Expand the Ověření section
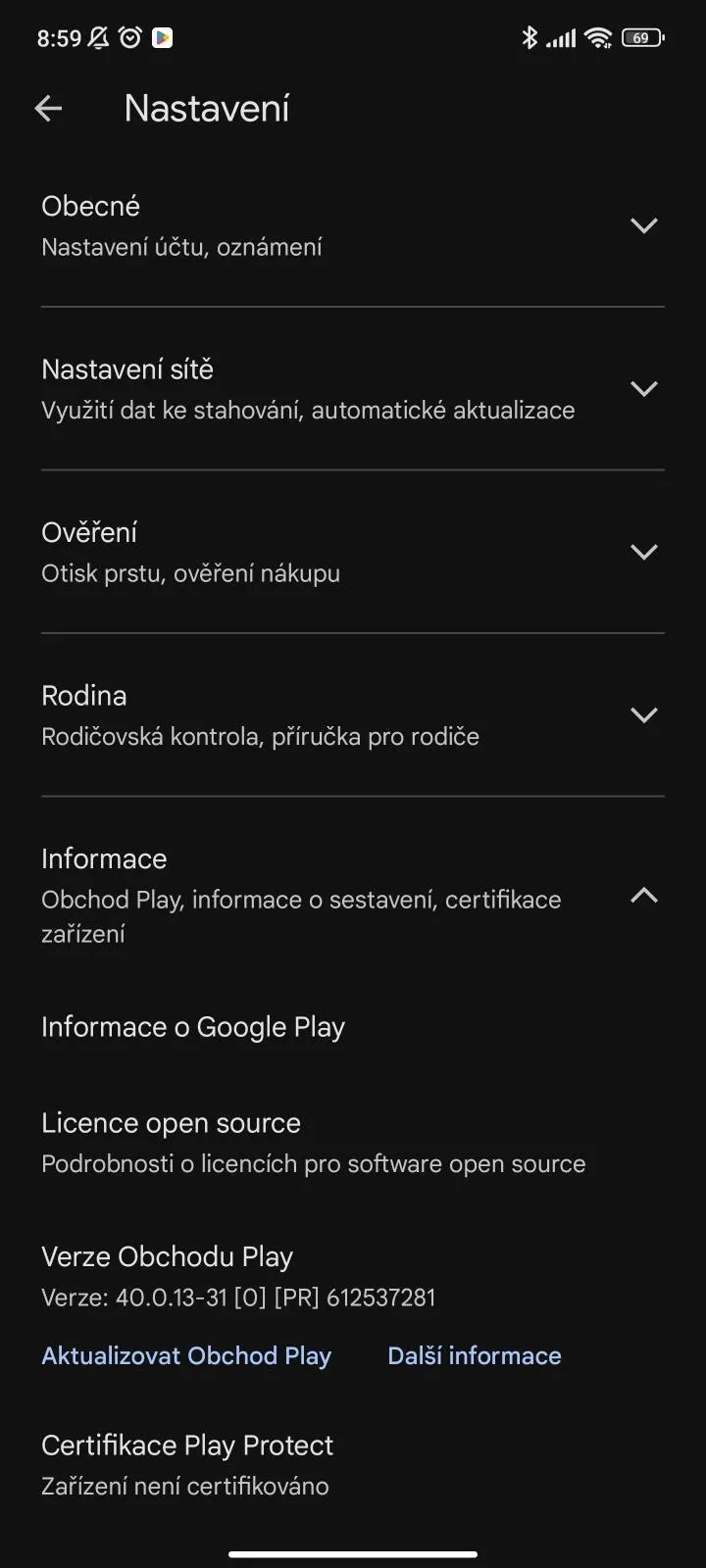The height and width of the screenshot is (1568, 706). [353, 552]
